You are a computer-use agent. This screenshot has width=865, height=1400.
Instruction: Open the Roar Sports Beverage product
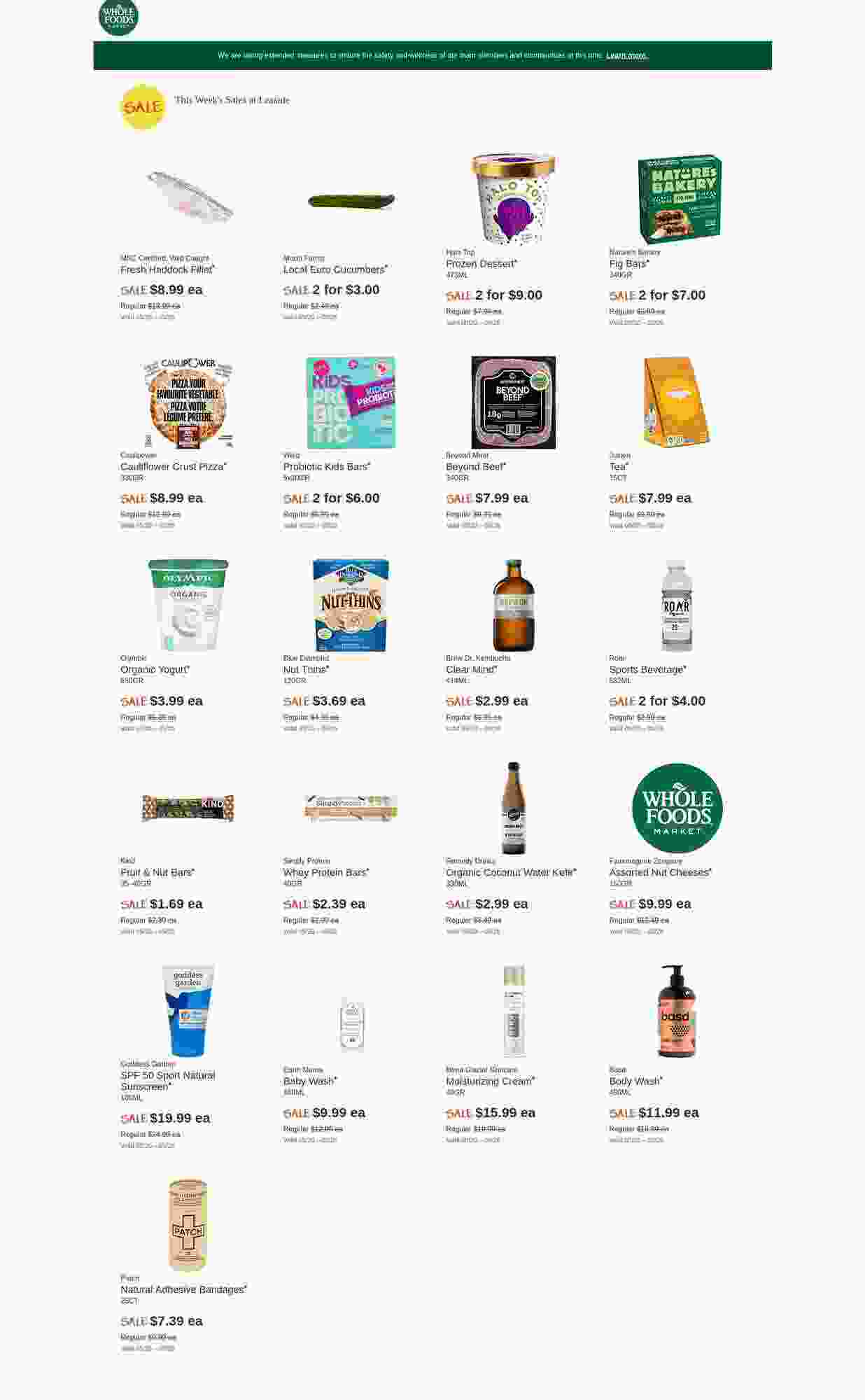(647, 670)
